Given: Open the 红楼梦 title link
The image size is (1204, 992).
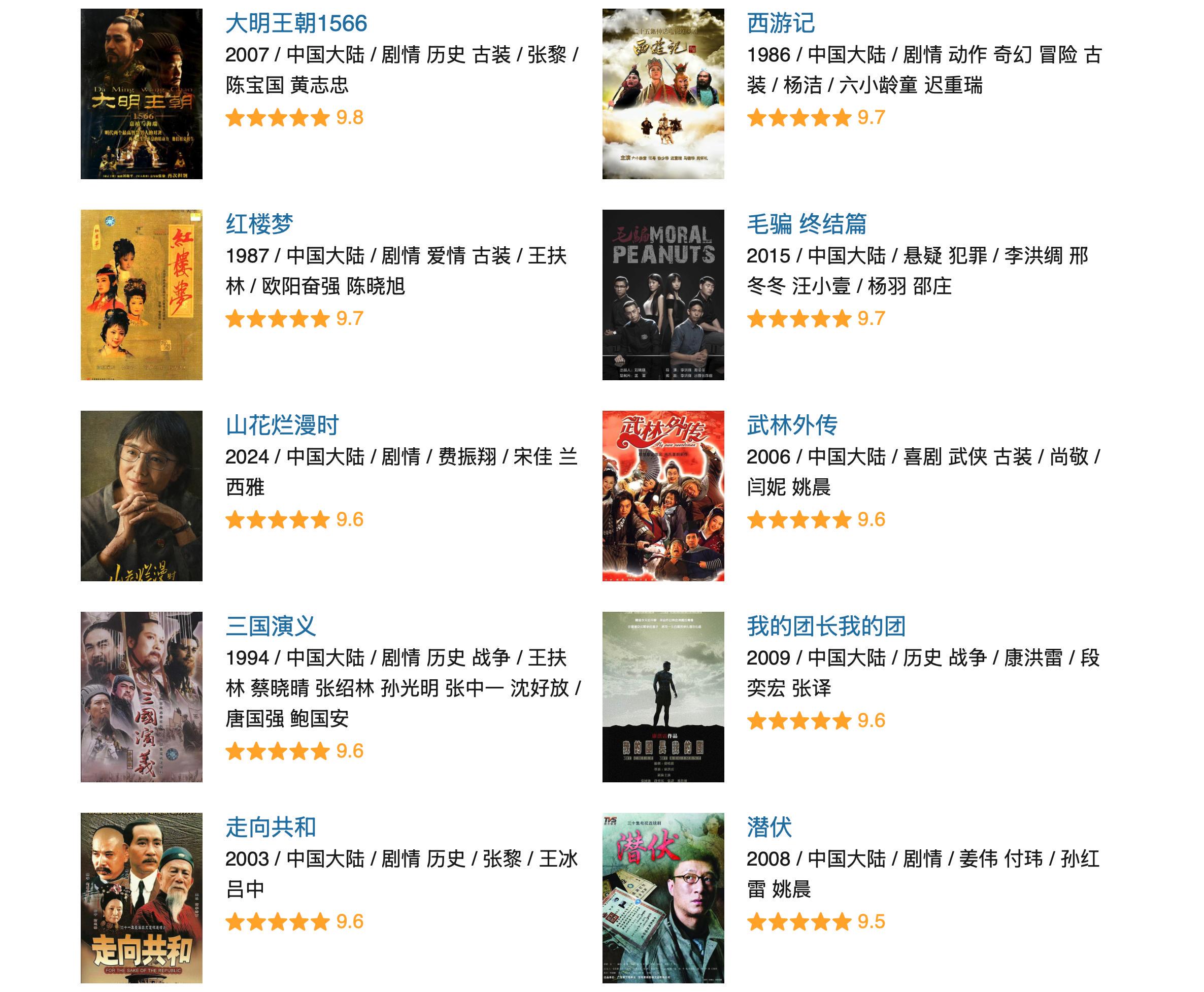Looking at the screenshot, I should [x=259, y=224].
